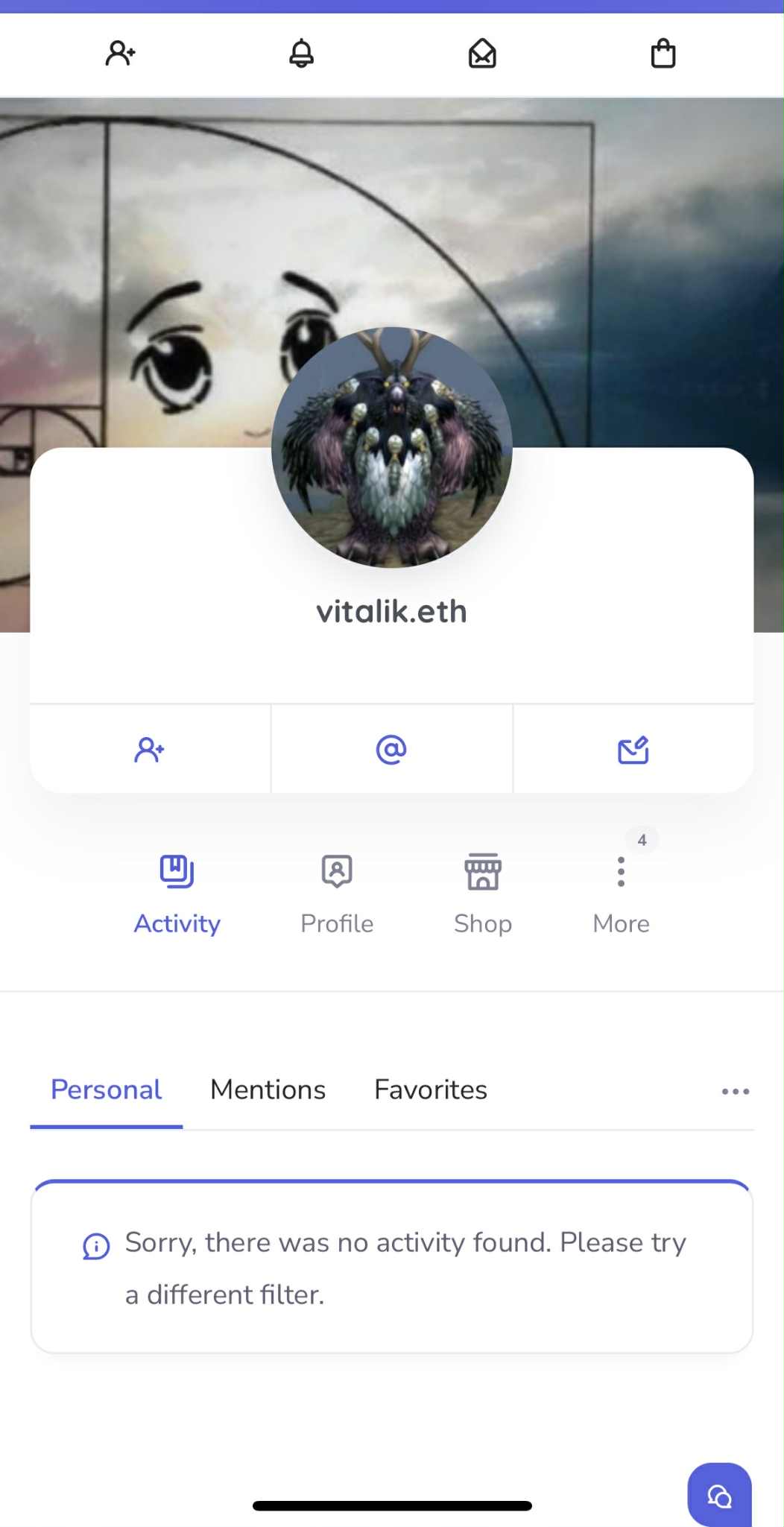This screenshot has width=784, height=1527.
Task: Open the floating chat bubble button
Action: [720, 1496]
